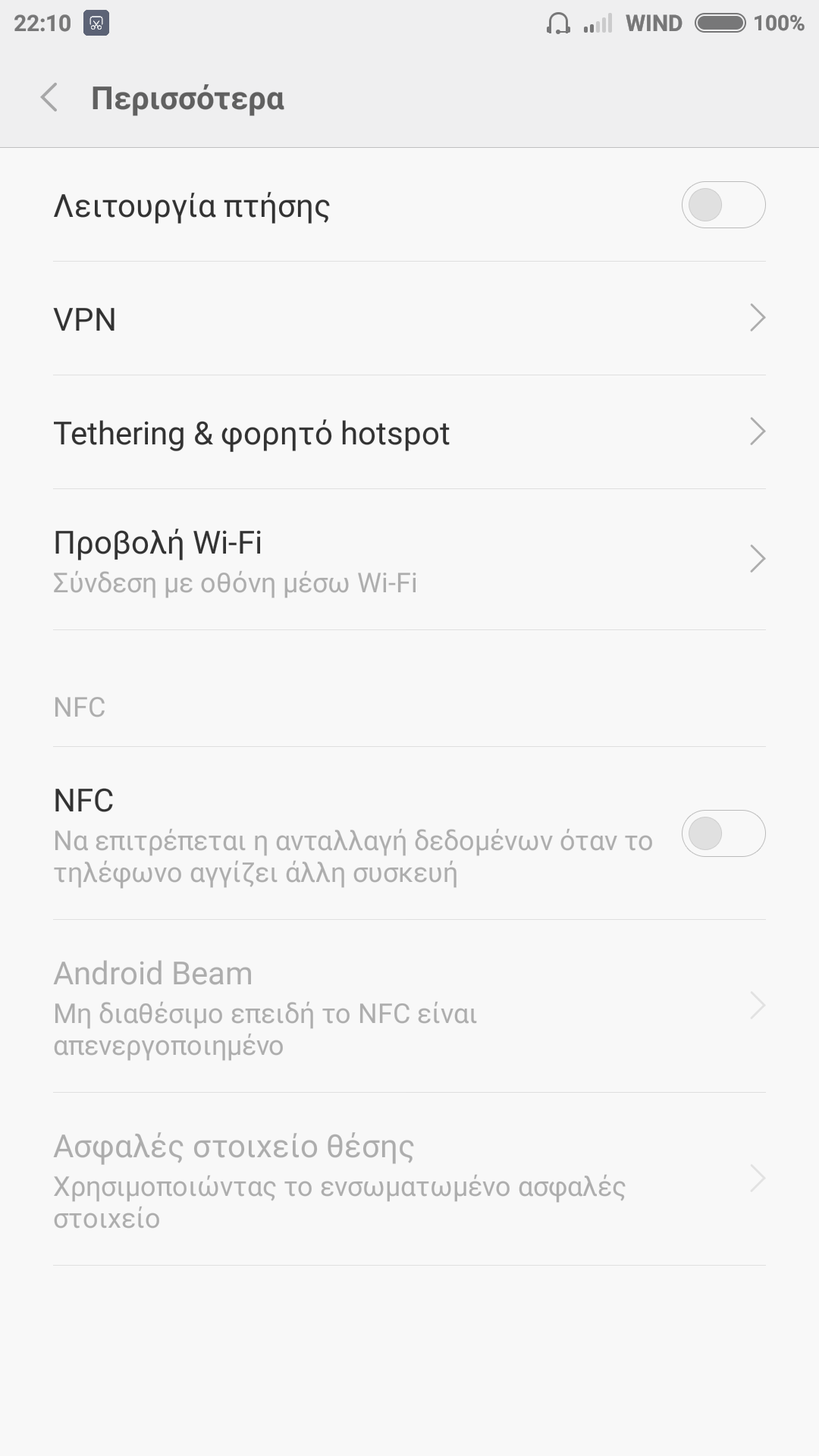Open VPN settings

tap(409, 318)
